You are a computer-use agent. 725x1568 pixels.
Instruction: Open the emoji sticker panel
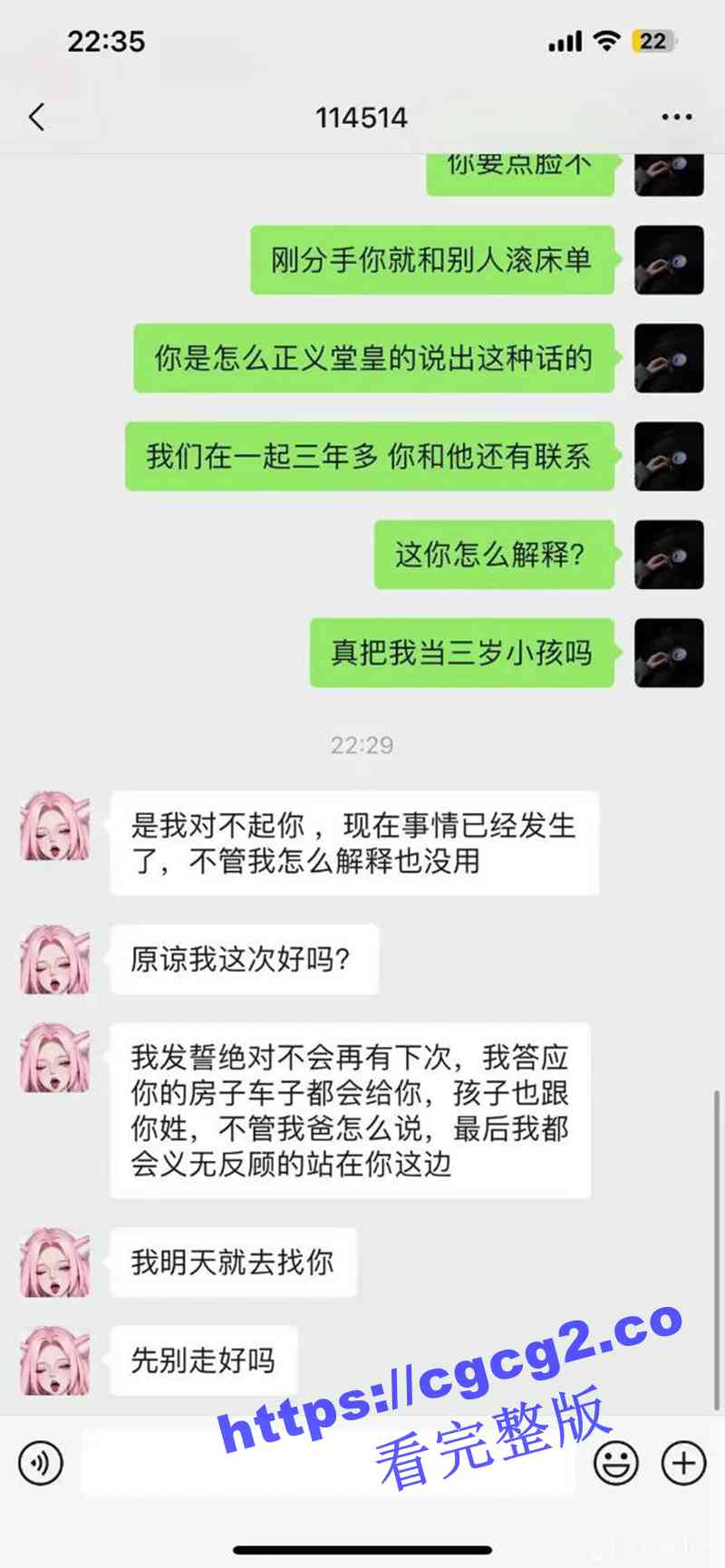pos(616,1462)
